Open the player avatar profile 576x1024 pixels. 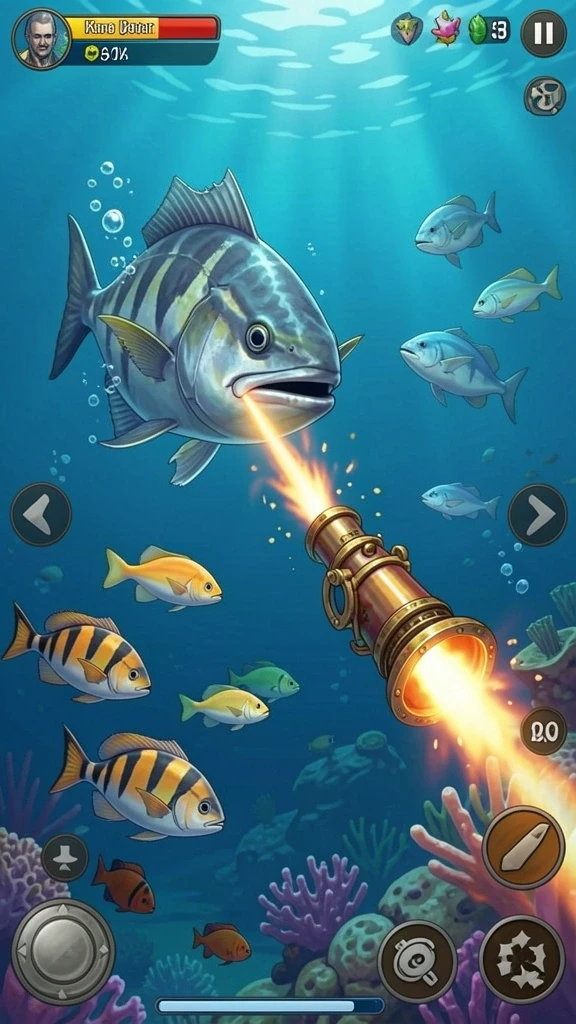[x=41, y=39]
